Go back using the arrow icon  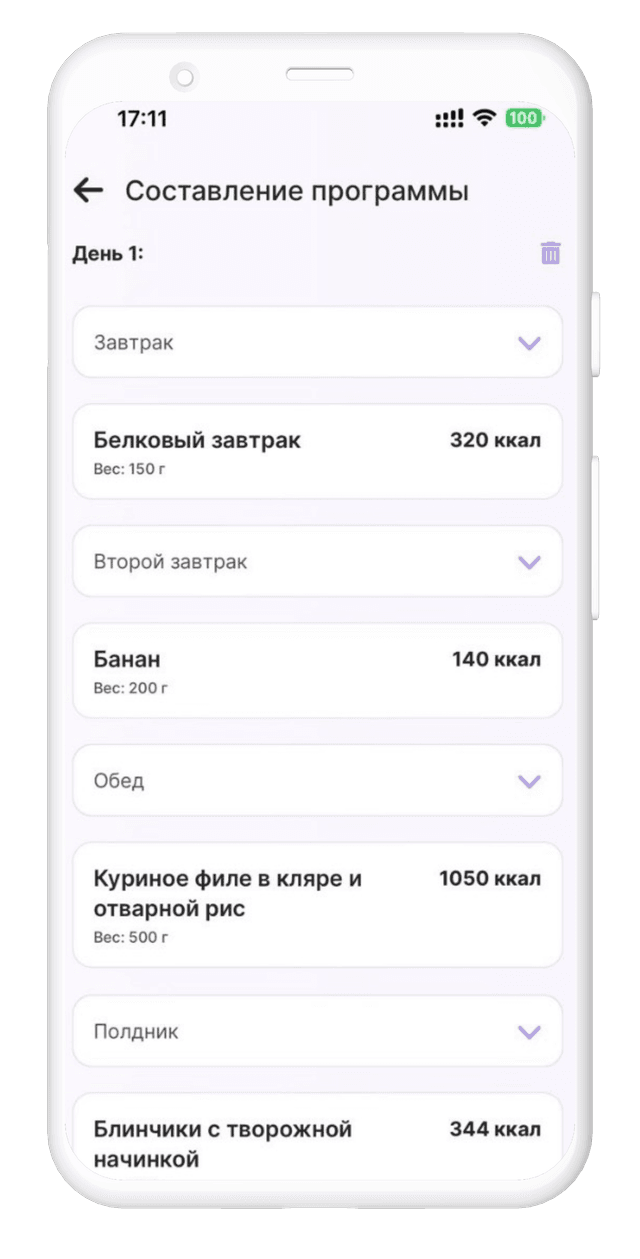click(x=89, y=190)
